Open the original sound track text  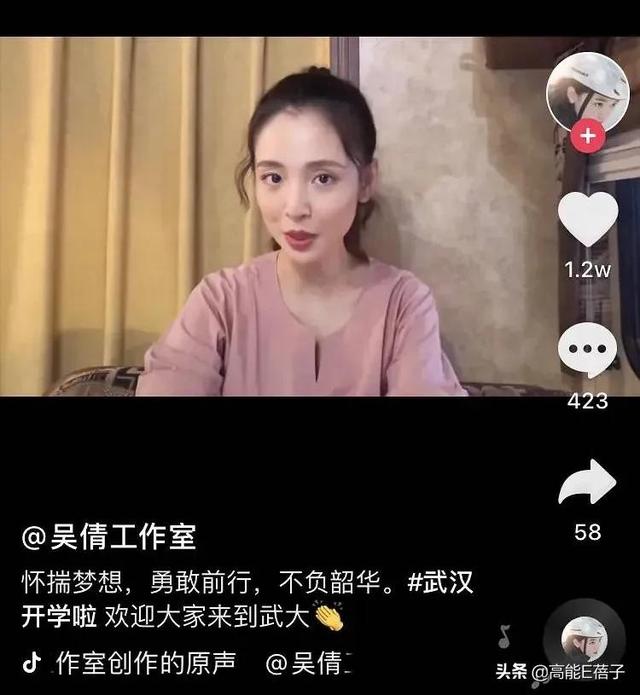click(148, 662)
